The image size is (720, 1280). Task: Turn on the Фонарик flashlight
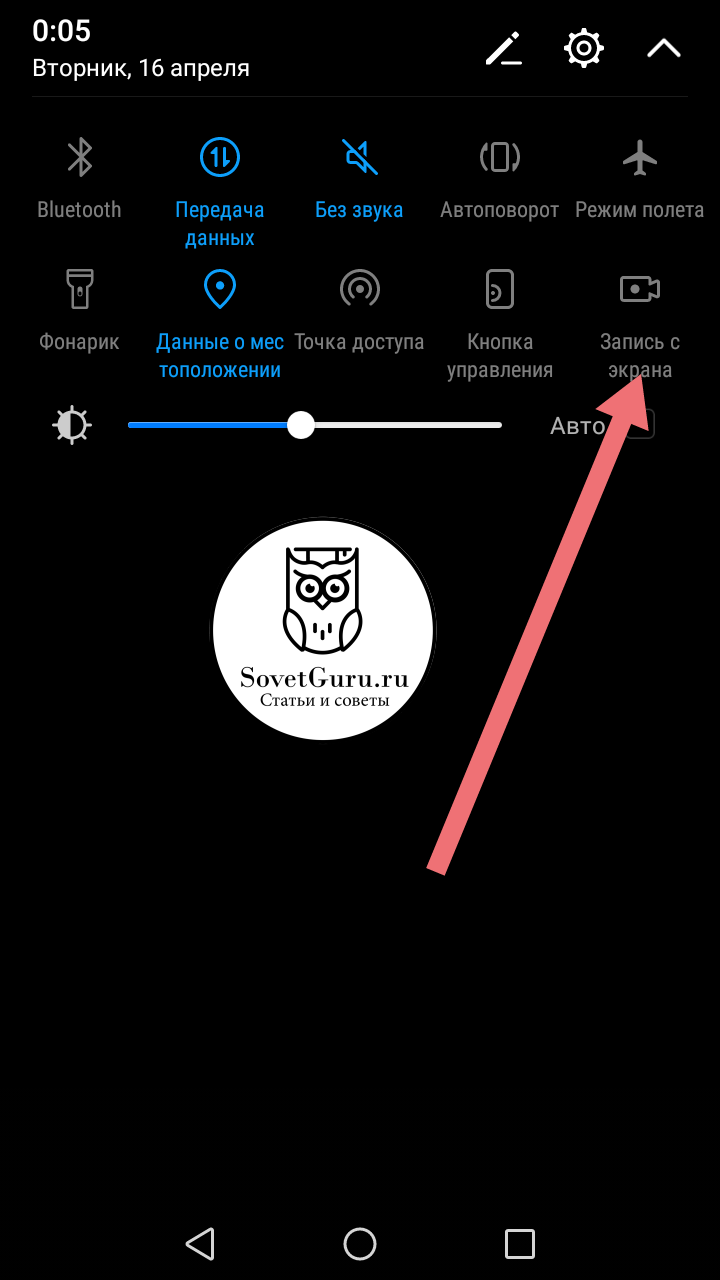tap(79, 310)
